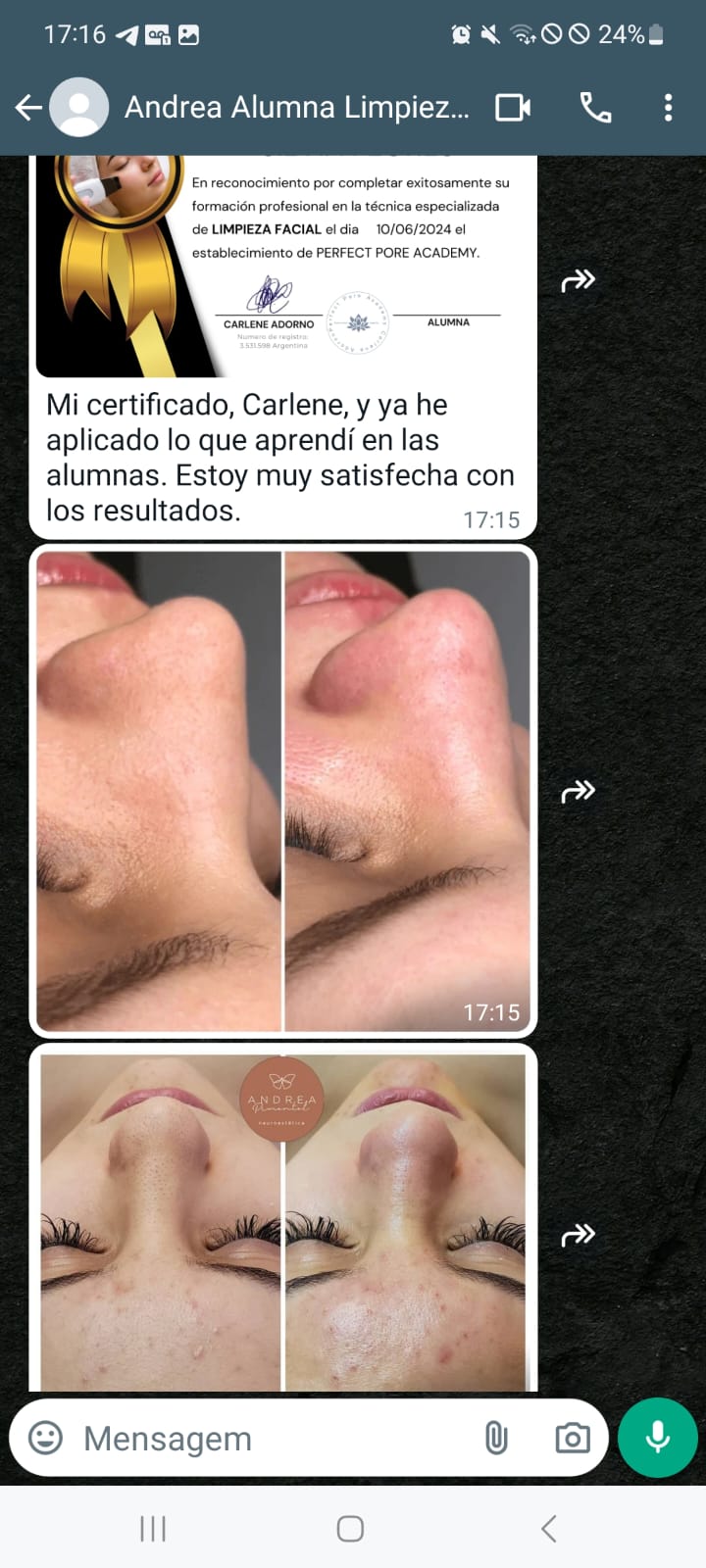
Task: Go back to the chat list
Action: pos(28,108)
